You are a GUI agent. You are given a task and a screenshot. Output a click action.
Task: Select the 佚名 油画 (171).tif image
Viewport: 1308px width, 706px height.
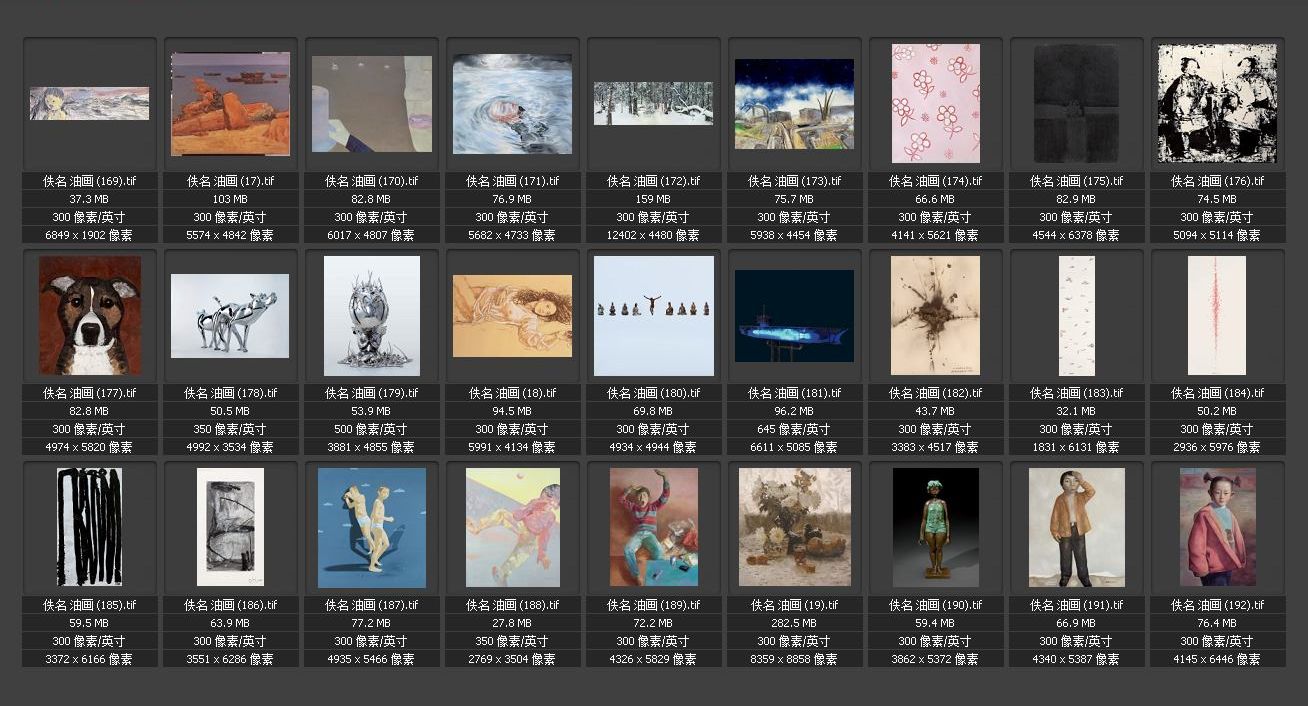(x=512, y=104)
